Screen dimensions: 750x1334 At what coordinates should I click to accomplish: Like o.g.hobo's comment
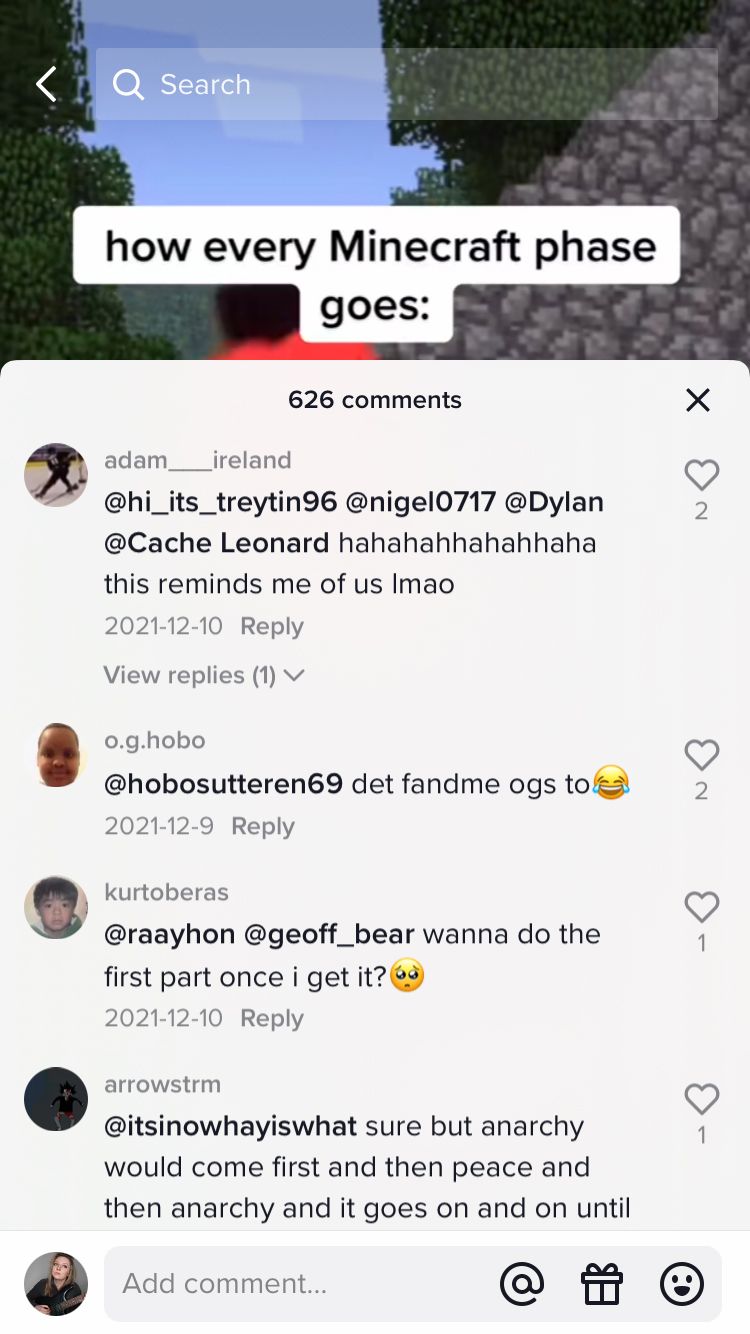coord(701,755)
